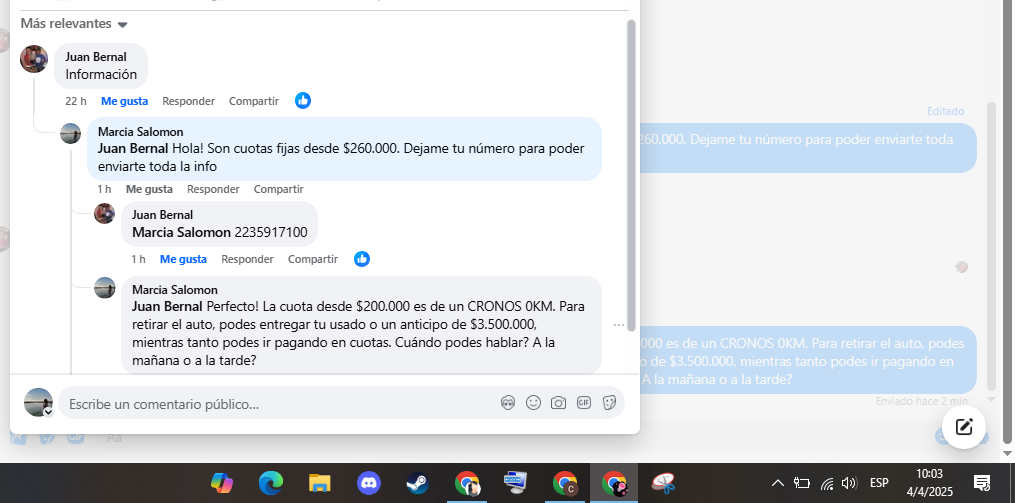Compose a new message with pencil button

click(964, 427)
